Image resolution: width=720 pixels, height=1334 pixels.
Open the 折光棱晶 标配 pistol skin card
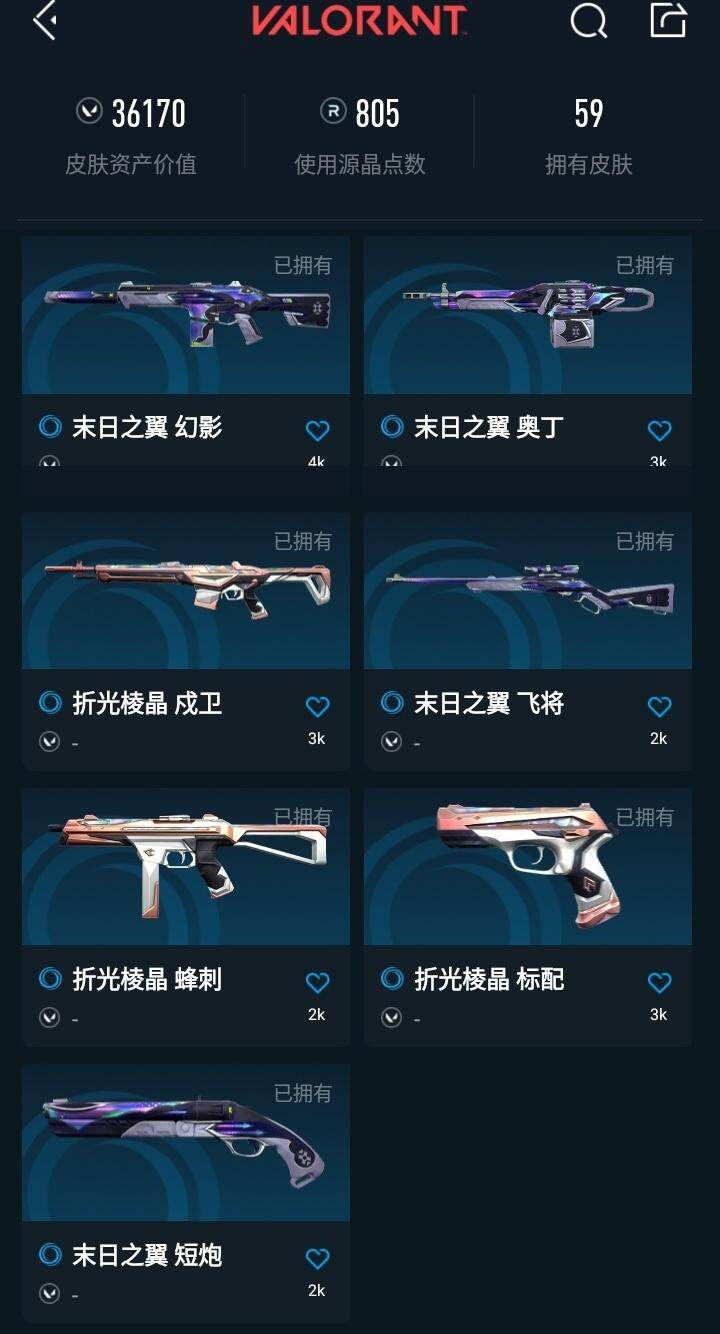(528, 868)
